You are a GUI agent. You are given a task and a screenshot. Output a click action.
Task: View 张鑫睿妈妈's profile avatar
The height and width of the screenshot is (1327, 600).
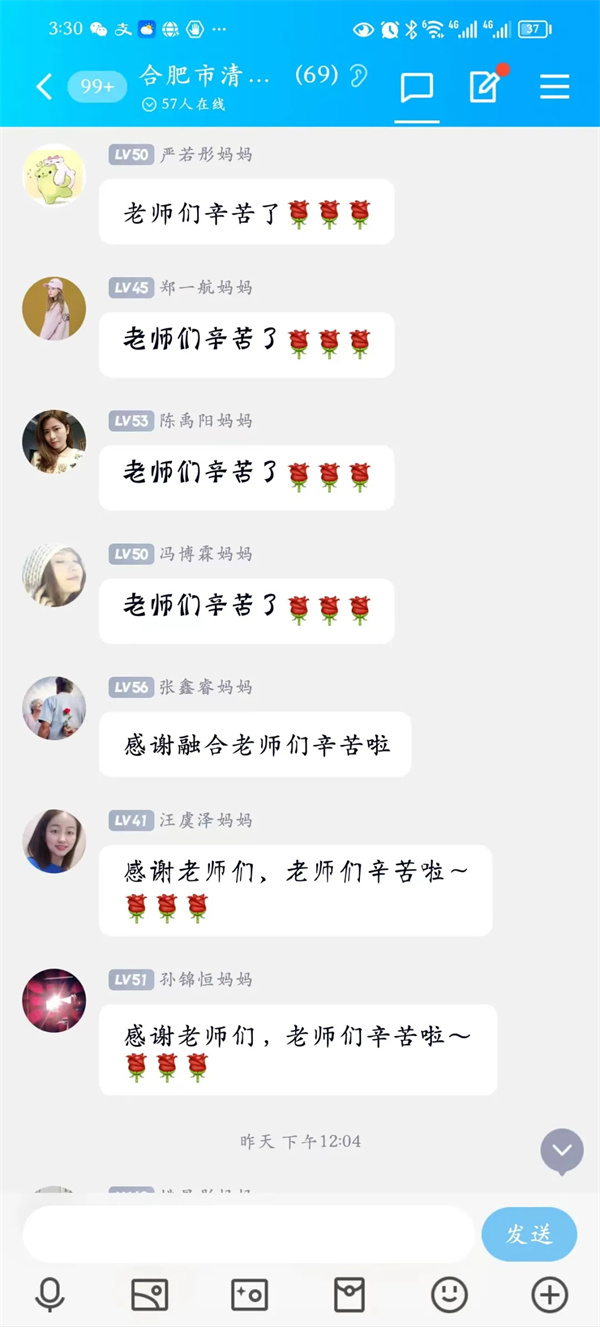click(x=54, y=707)
